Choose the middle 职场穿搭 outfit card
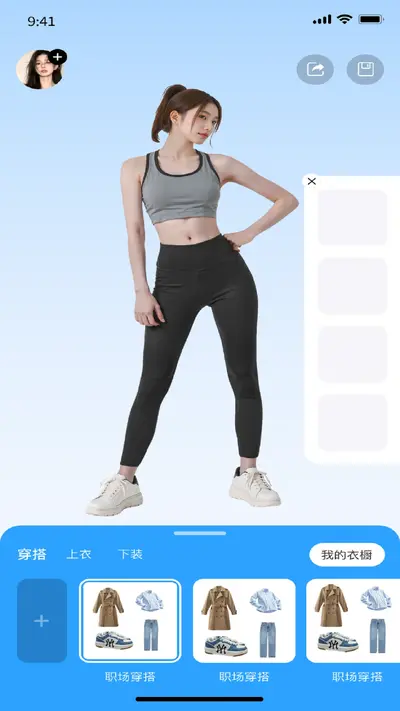The height and width of the screenshot is (711, 400). [x=244, y=621]
